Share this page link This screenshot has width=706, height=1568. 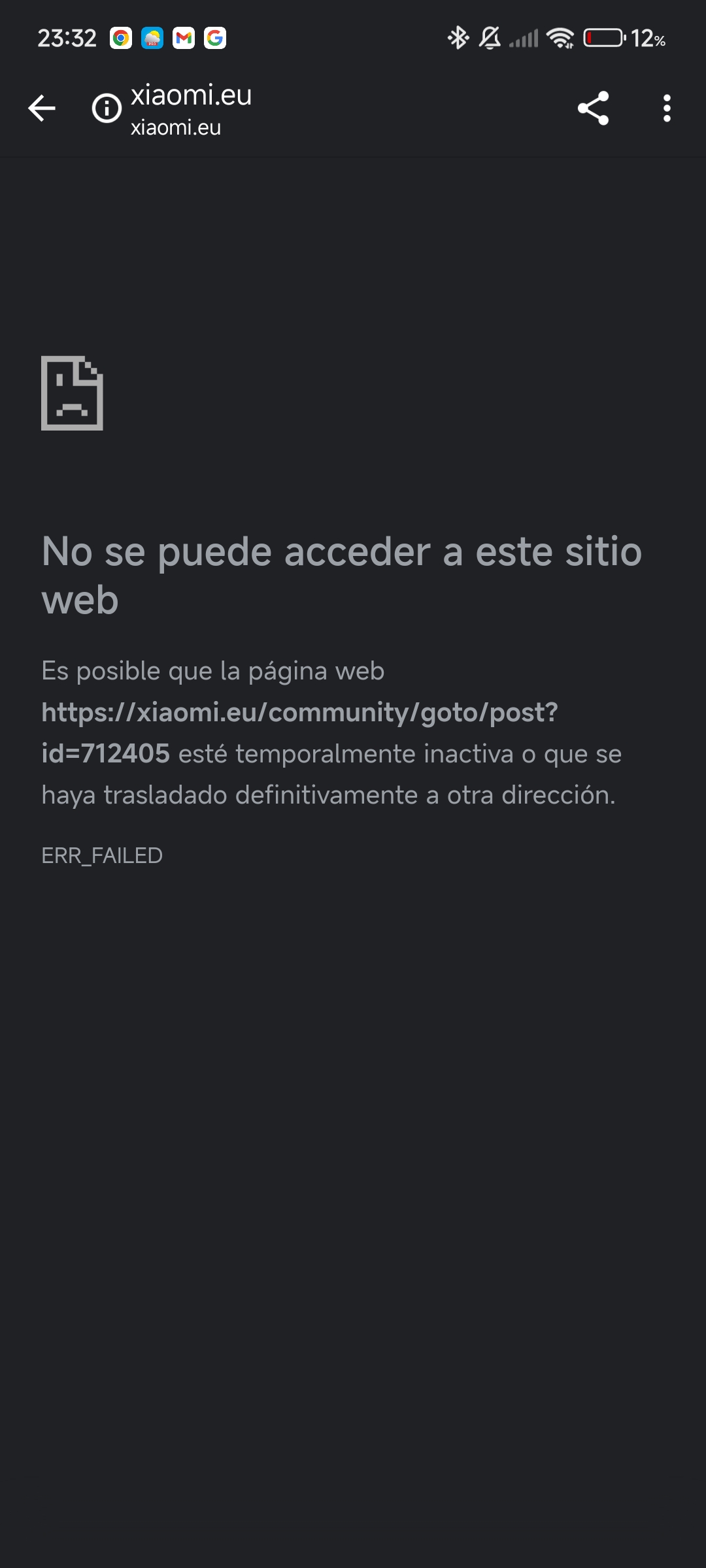(x=593, y=108)
